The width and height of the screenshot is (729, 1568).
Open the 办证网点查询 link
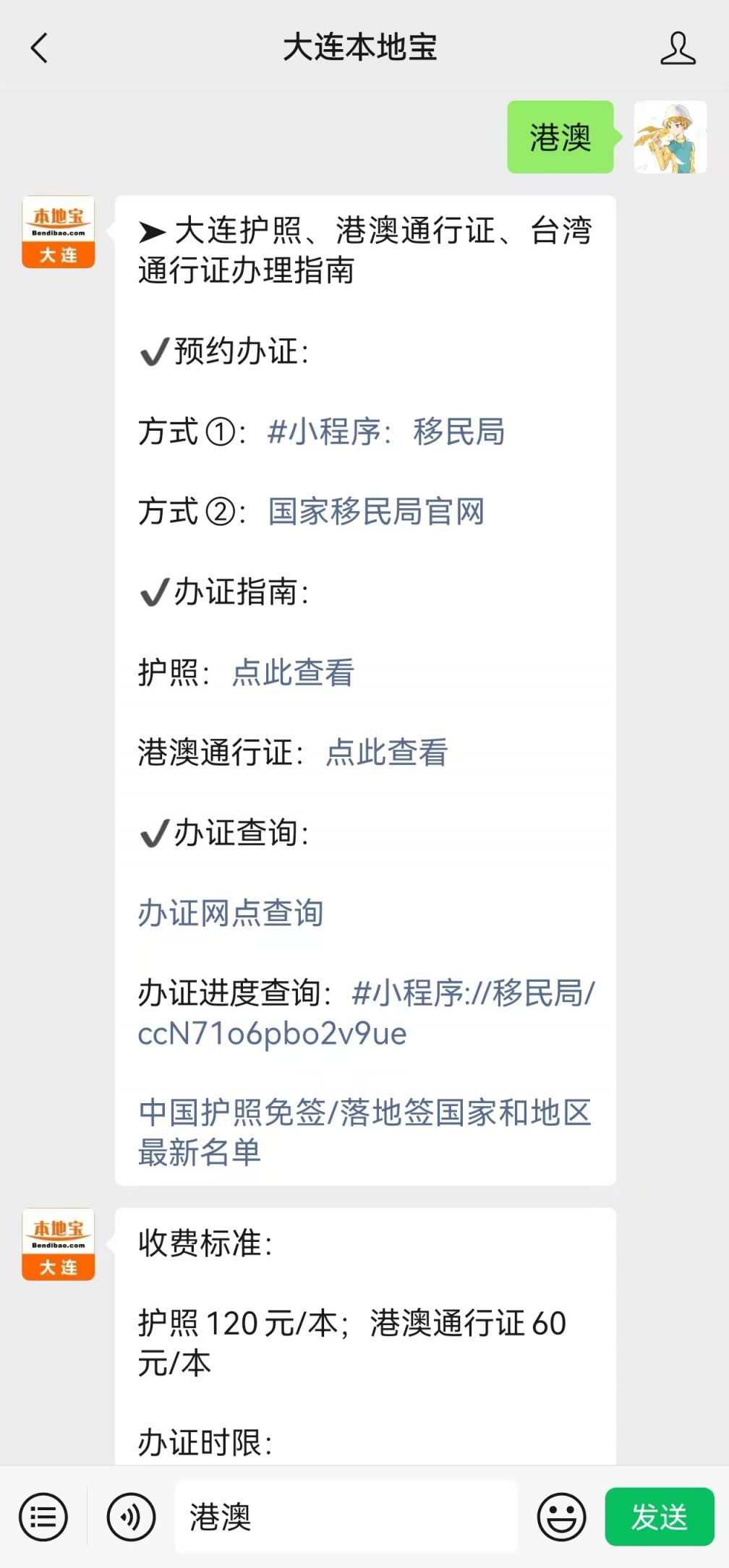click(x=231, y=913)
